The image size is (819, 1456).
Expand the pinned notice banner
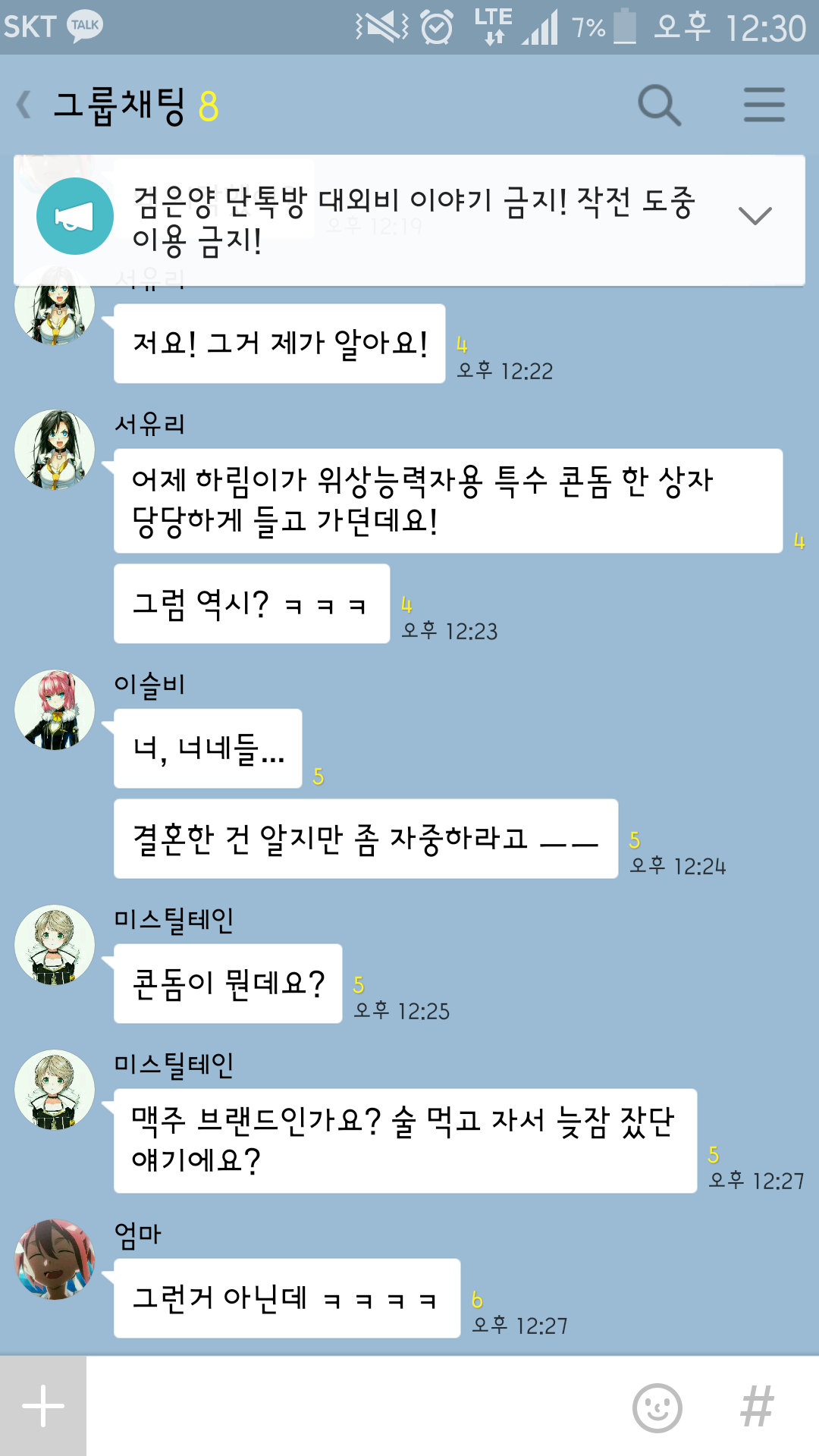(755, 216)
